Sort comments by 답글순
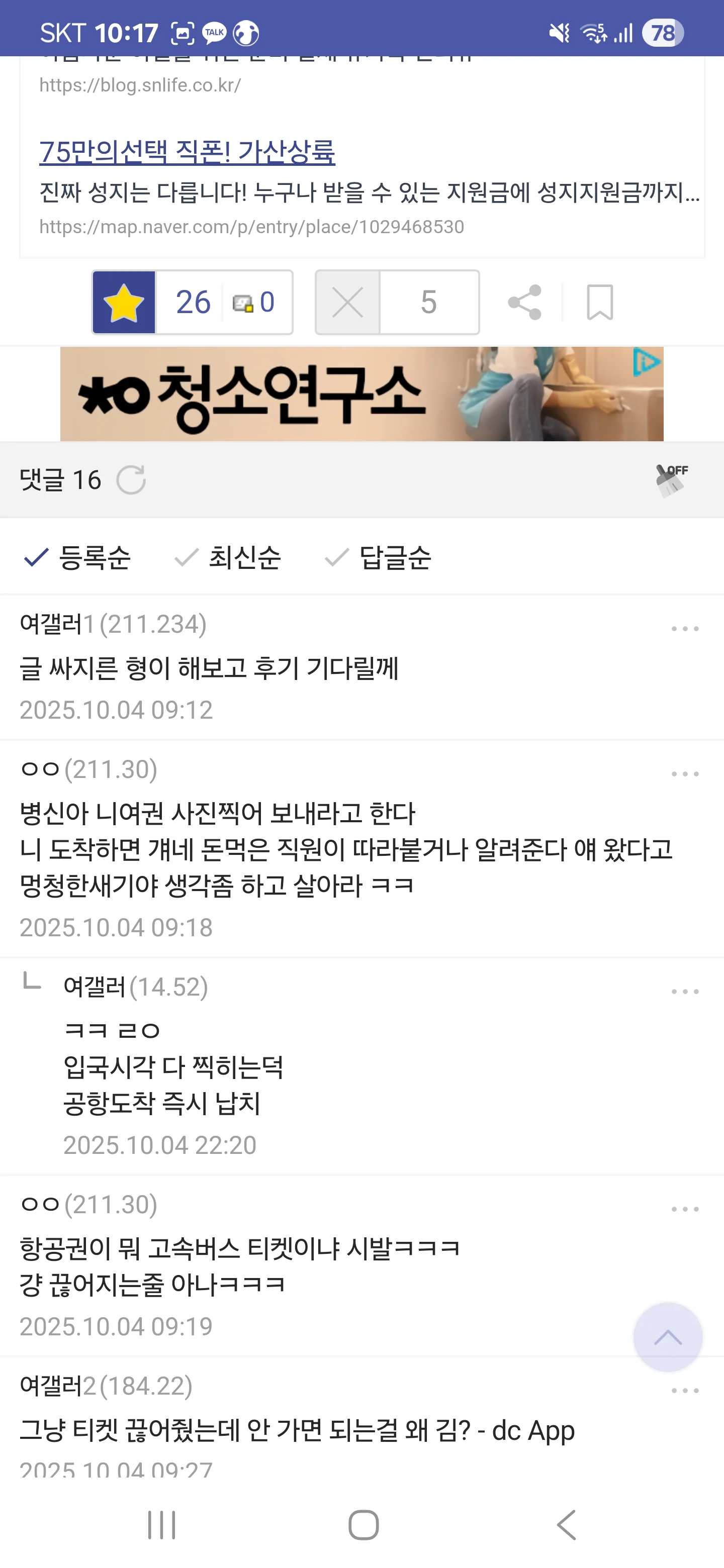The image size is (724, 1568). tap(379, 557)
